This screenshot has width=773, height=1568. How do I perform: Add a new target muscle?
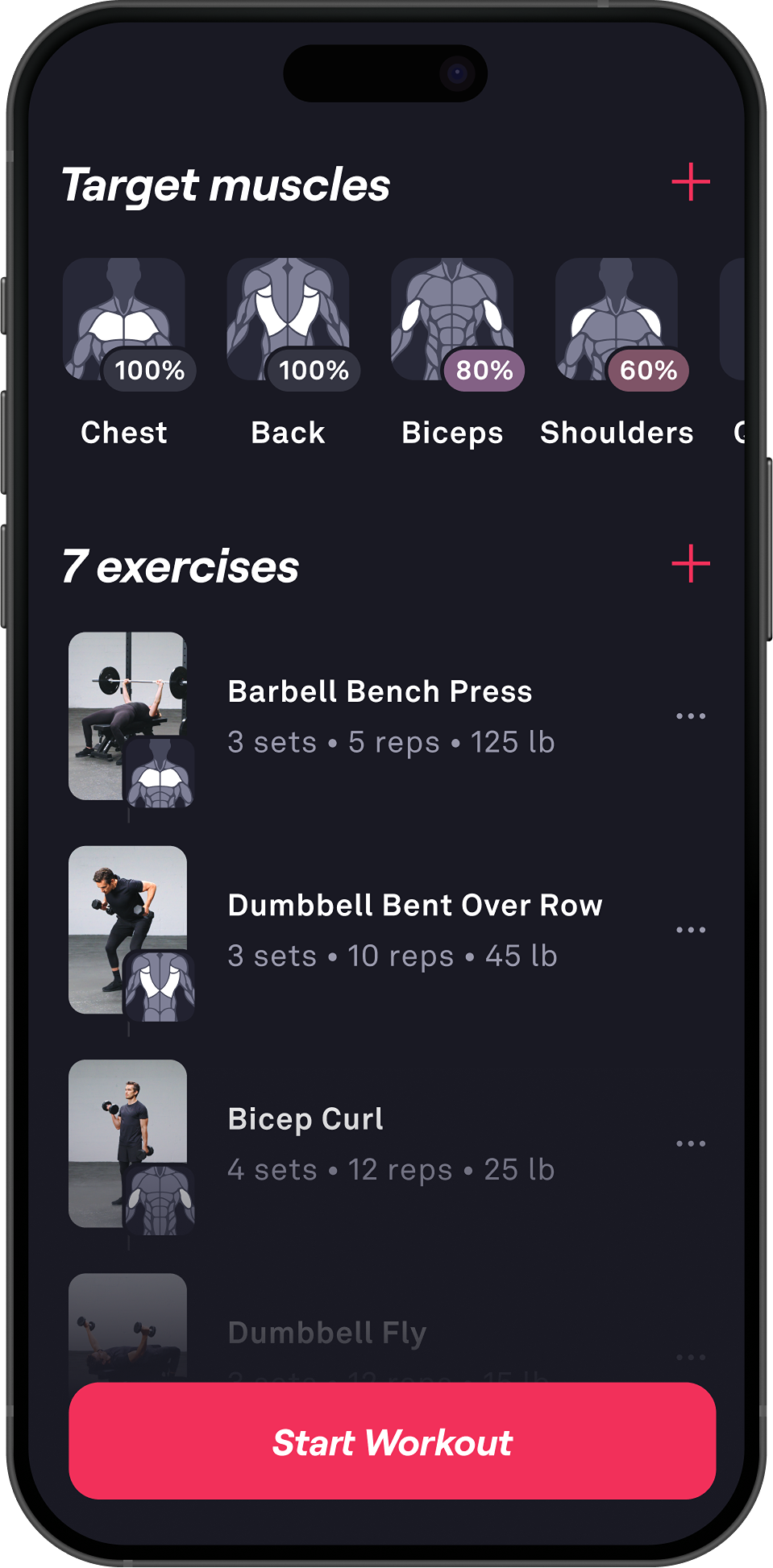pyautogui.click(x=691, y=182)
